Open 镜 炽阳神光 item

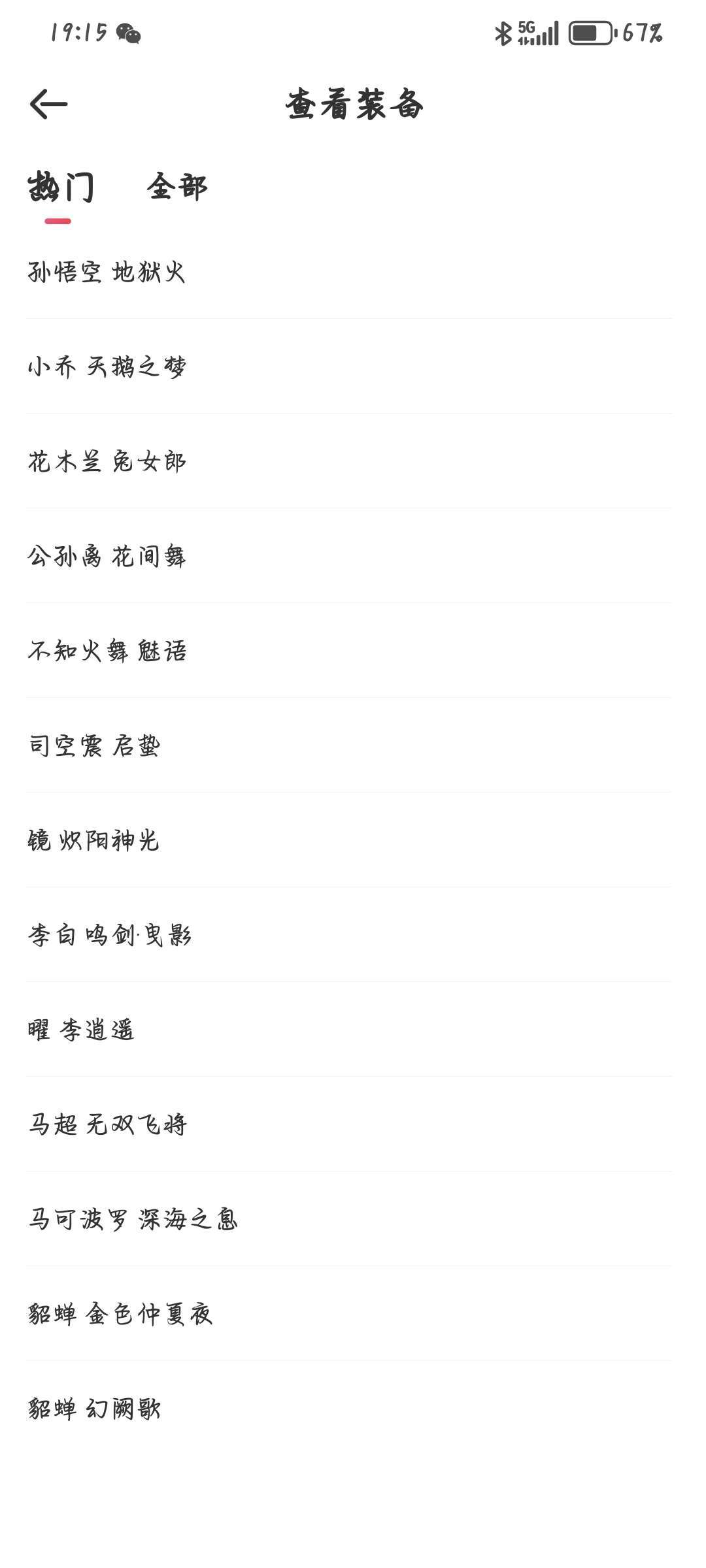[349, 840]
